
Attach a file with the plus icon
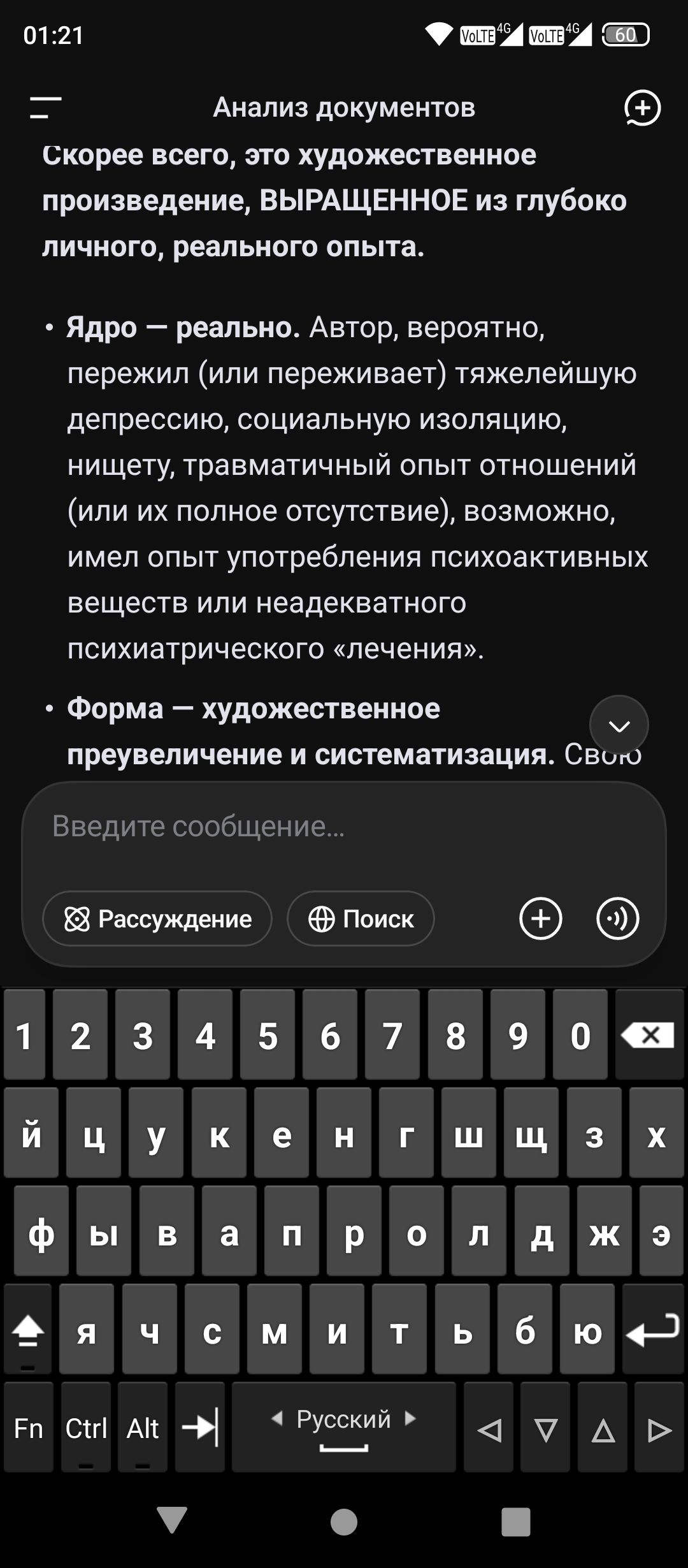540,919
